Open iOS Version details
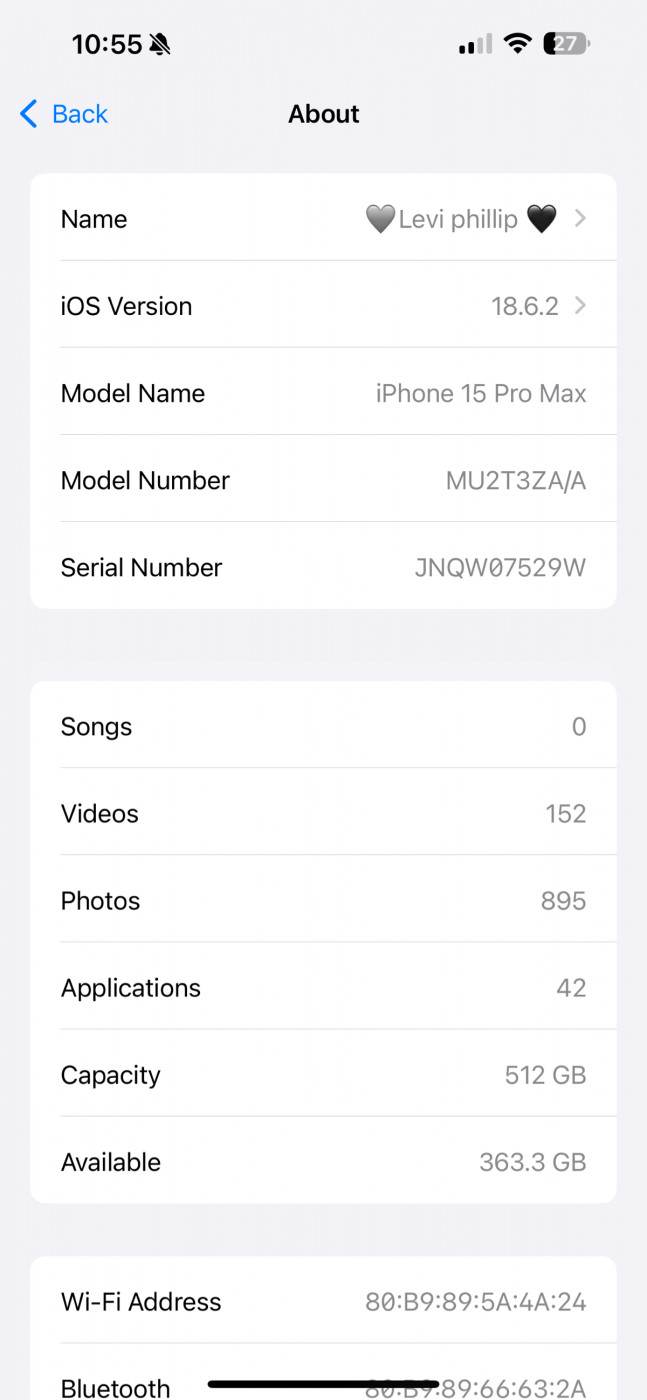This screenshot has height=1400, width=647. tap(323, 306)
